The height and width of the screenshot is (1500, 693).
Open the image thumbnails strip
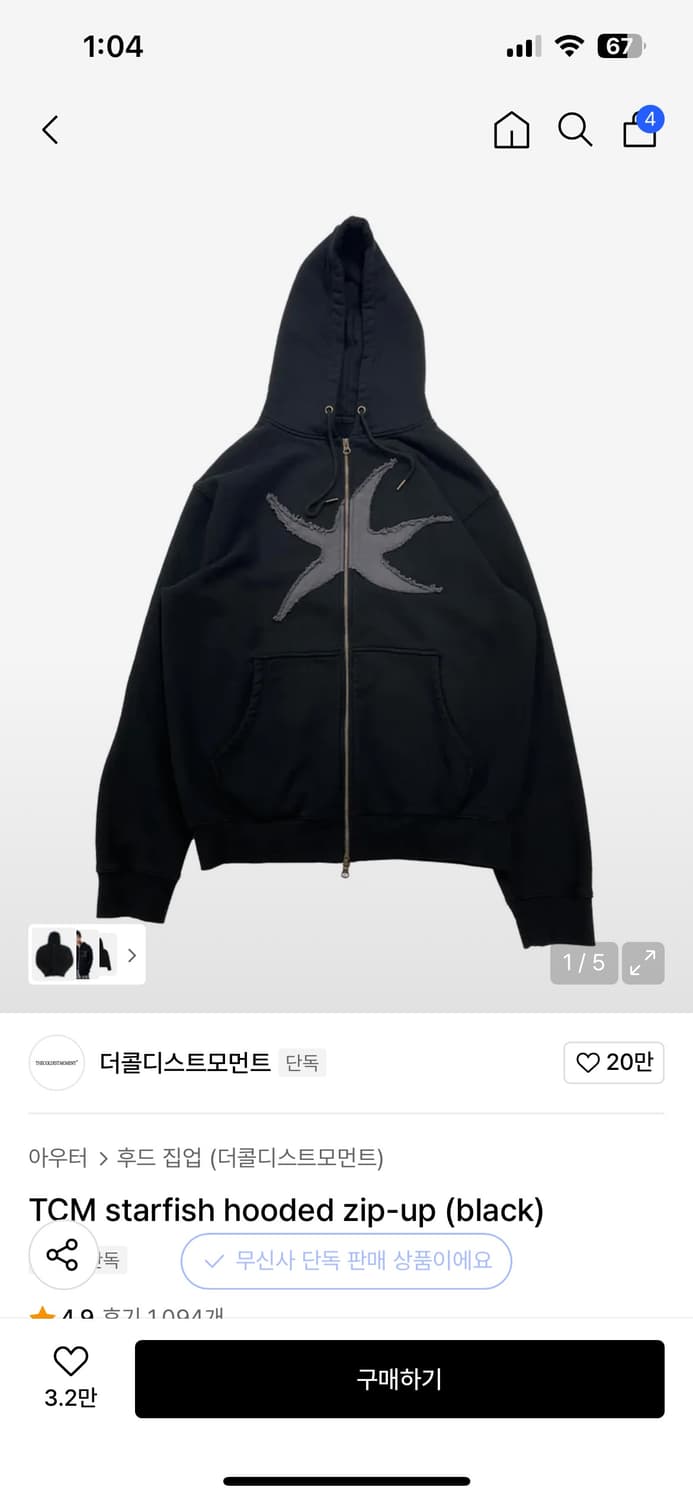tap(87, 954)
